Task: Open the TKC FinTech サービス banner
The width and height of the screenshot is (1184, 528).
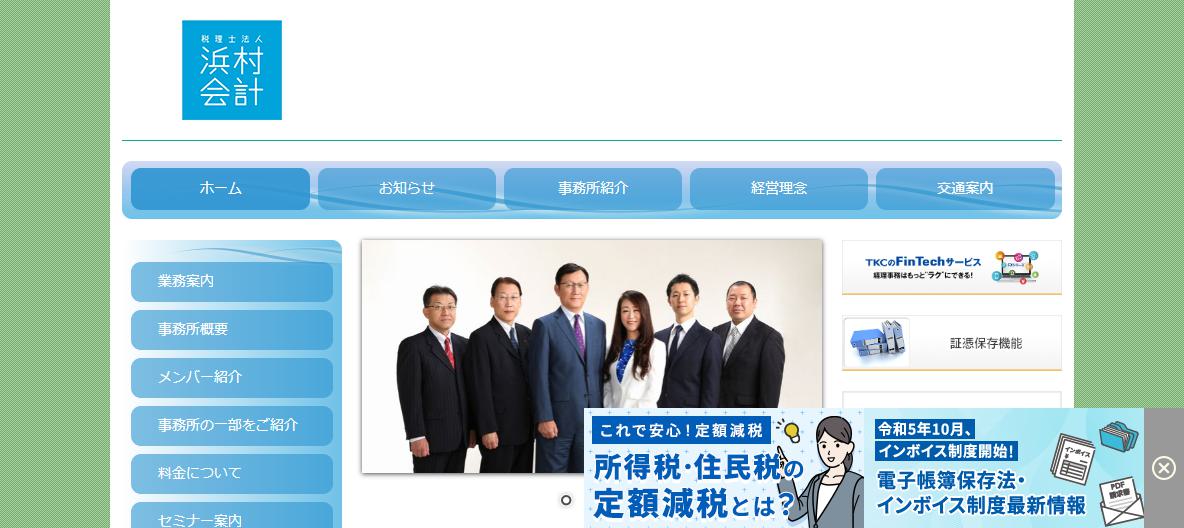Action: pyautogui.click(x=951, y=267)
